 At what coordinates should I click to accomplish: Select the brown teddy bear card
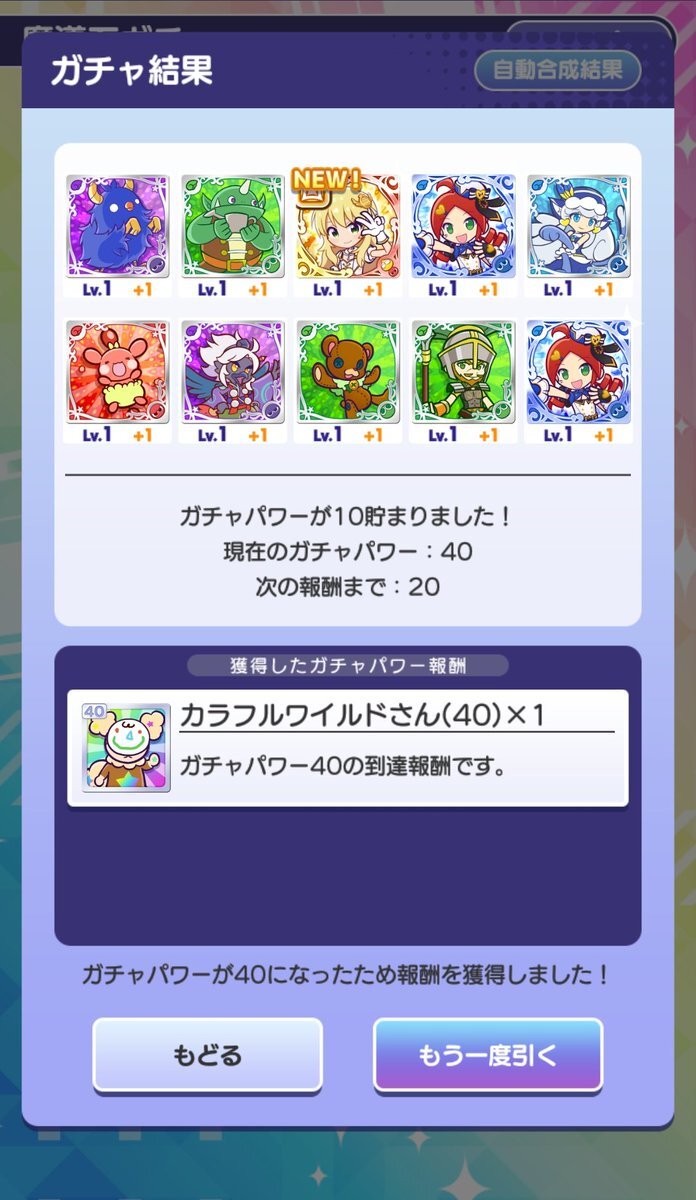pos(348,372)
